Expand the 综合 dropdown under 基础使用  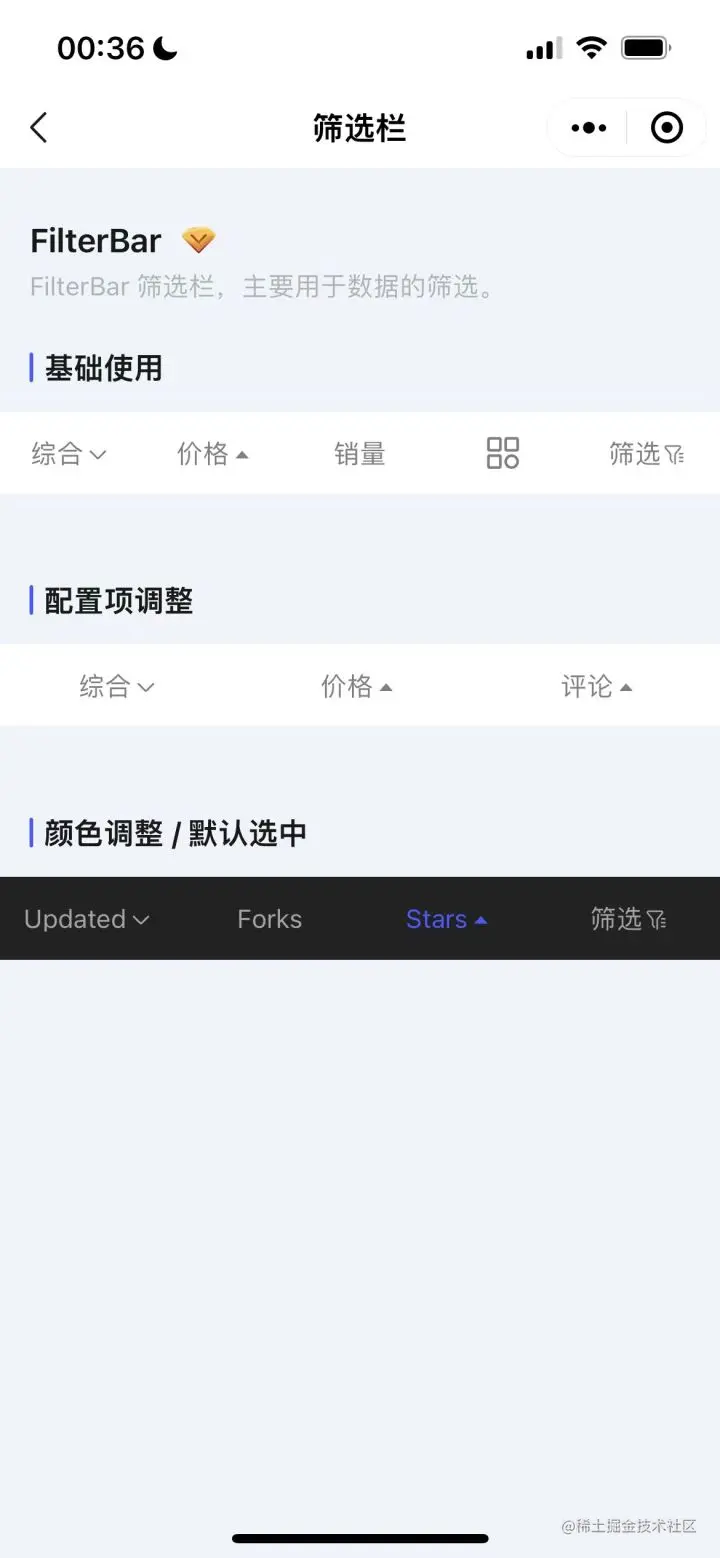68,454
